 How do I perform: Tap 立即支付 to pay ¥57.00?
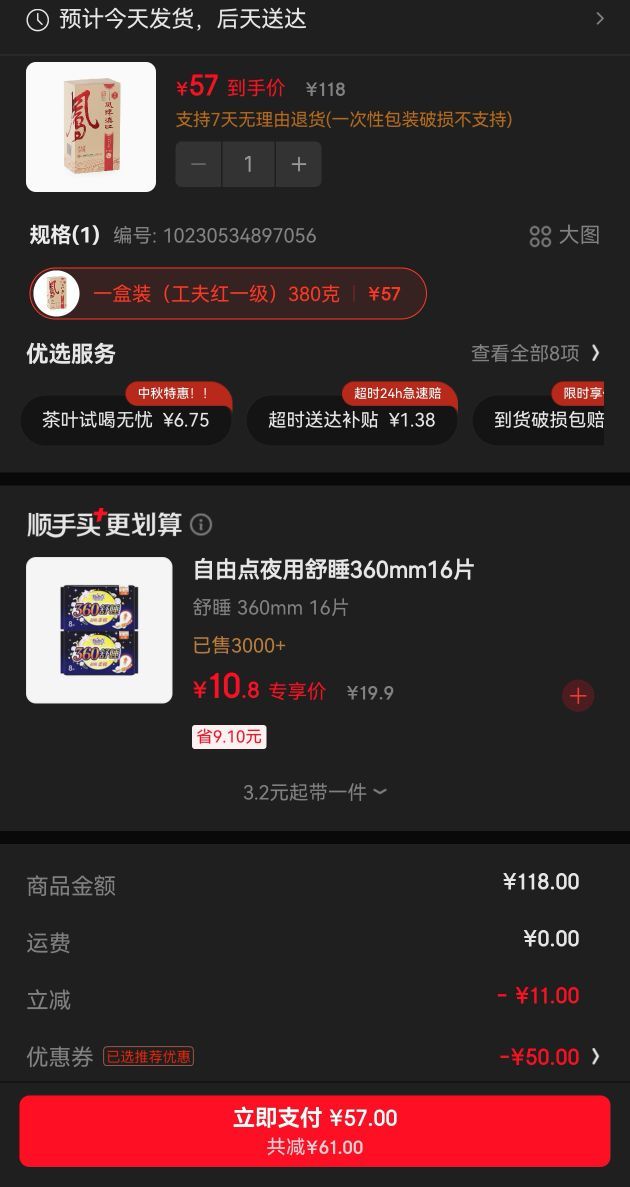click(315, 1131)
